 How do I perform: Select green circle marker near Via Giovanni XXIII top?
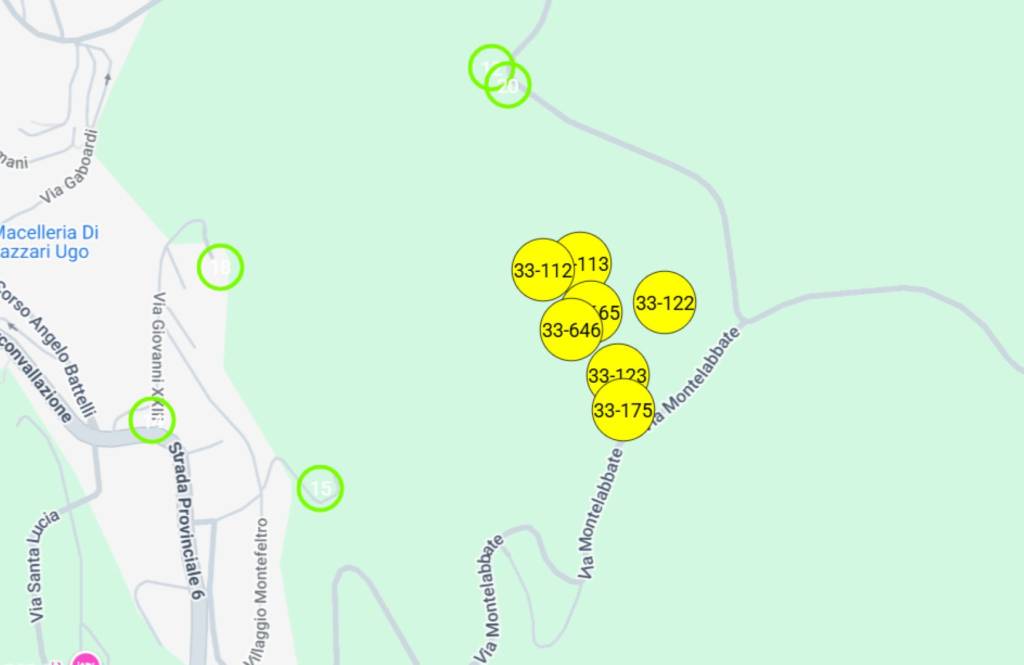[x=220, y=267]
